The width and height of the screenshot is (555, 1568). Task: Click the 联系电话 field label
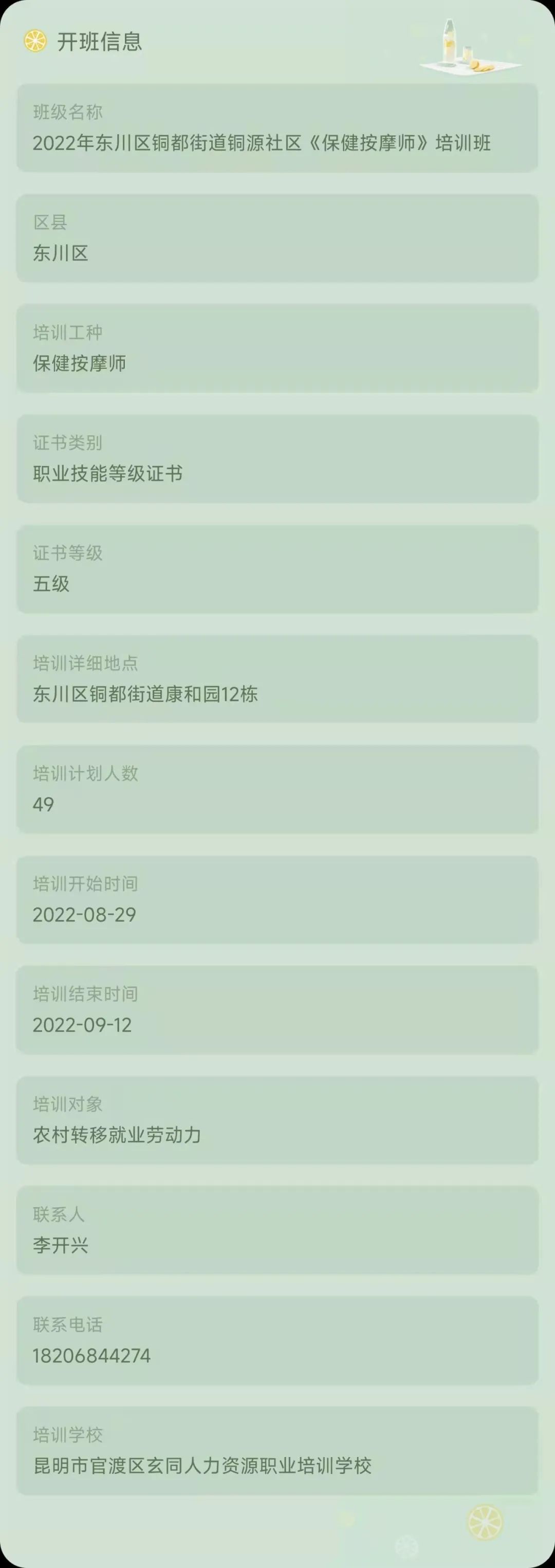pyautogui.click(x=67, y=1325)
